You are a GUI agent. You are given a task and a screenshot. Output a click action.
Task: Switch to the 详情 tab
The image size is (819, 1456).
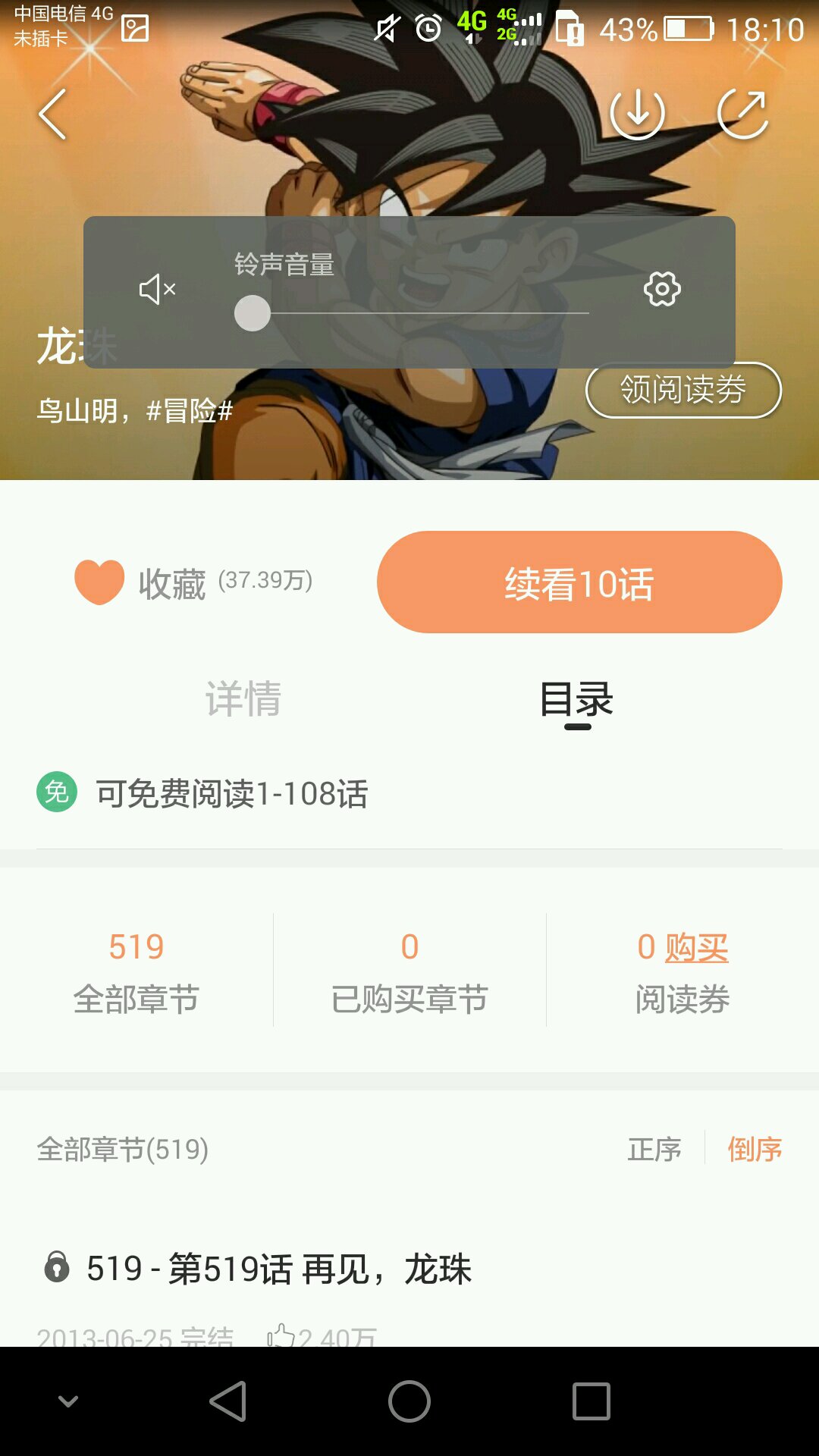pyautogui.click(x=243, y=698)
